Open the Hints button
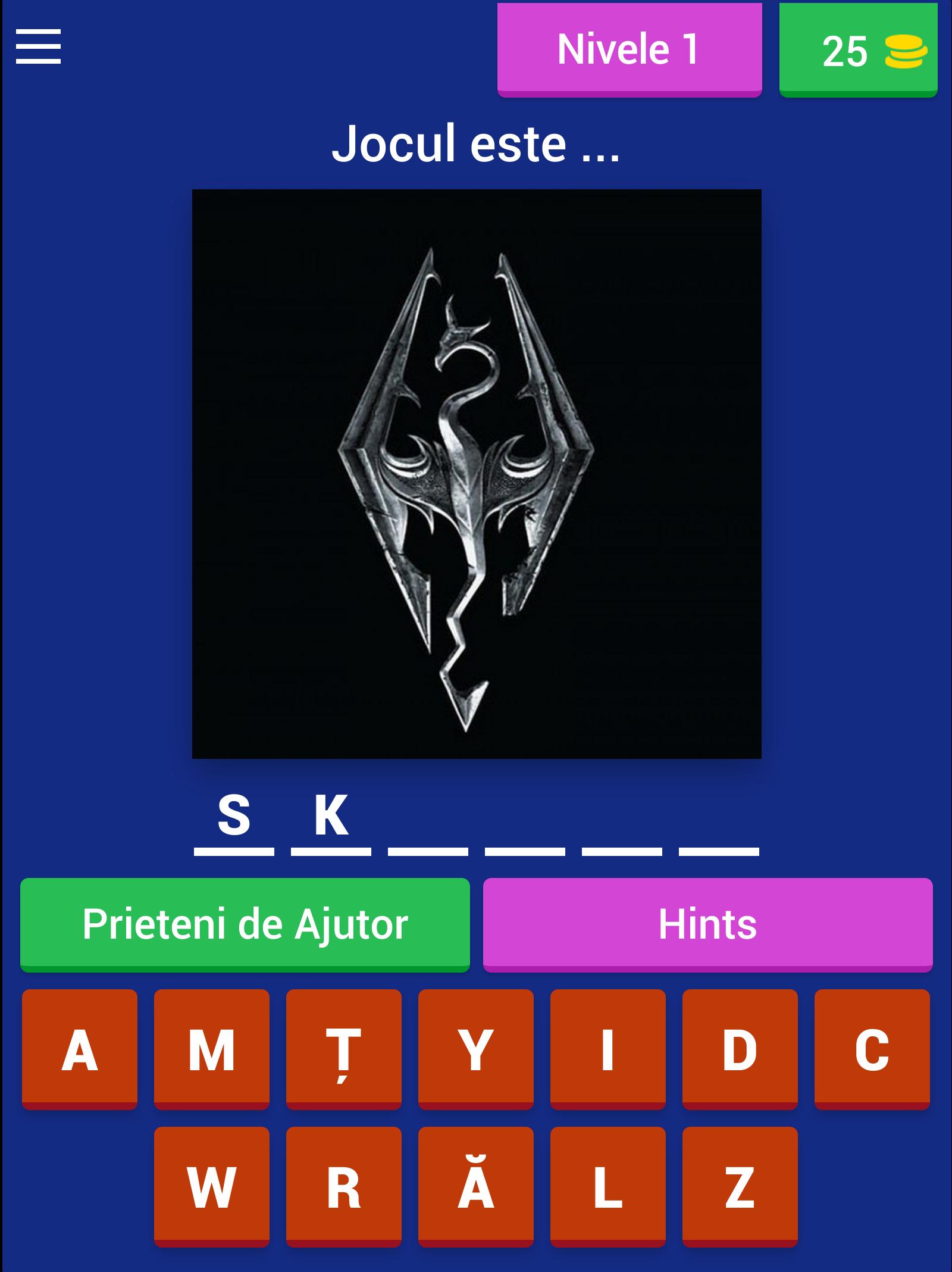Screen dimensions: 952x1272 click(707, 924)
